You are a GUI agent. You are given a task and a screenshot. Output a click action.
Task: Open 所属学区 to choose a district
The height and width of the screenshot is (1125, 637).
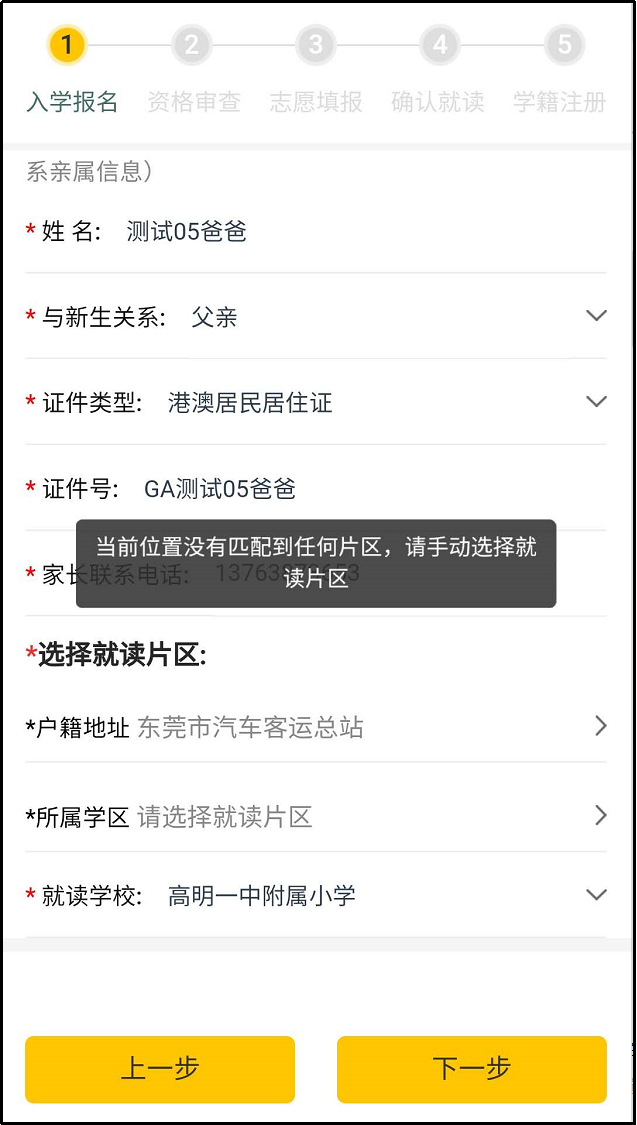coord(316,816)
